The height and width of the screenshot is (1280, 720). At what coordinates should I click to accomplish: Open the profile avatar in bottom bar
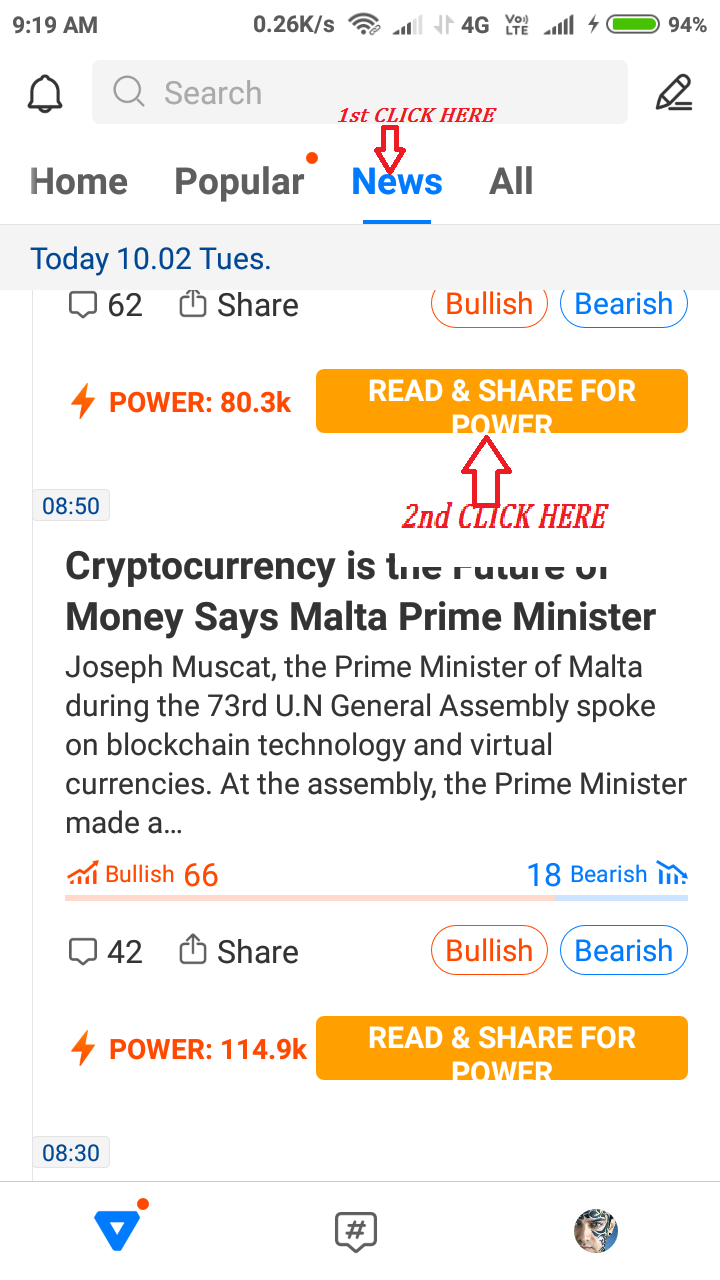(596, 1230)
